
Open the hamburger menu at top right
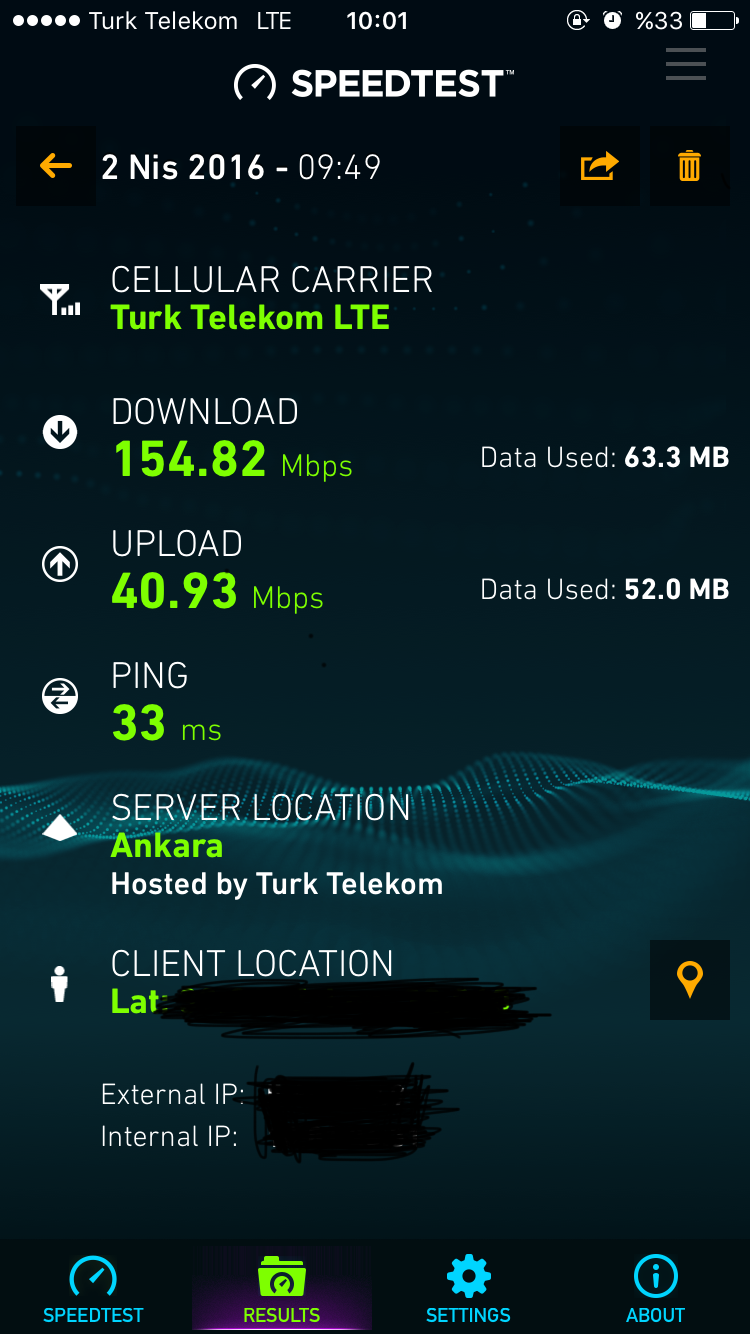[686, 64]
